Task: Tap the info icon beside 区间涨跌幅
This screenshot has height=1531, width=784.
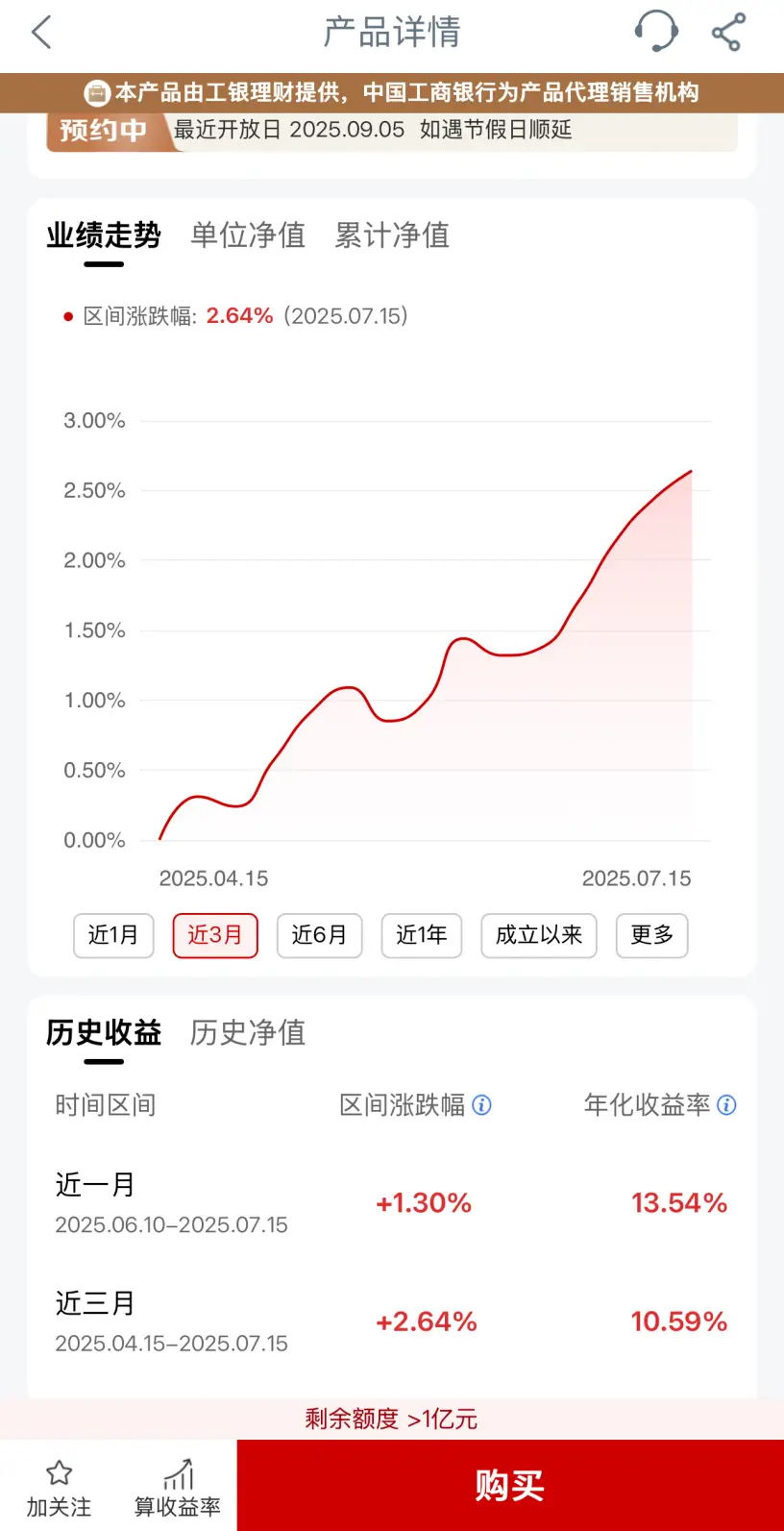Action: (480, 1105)
